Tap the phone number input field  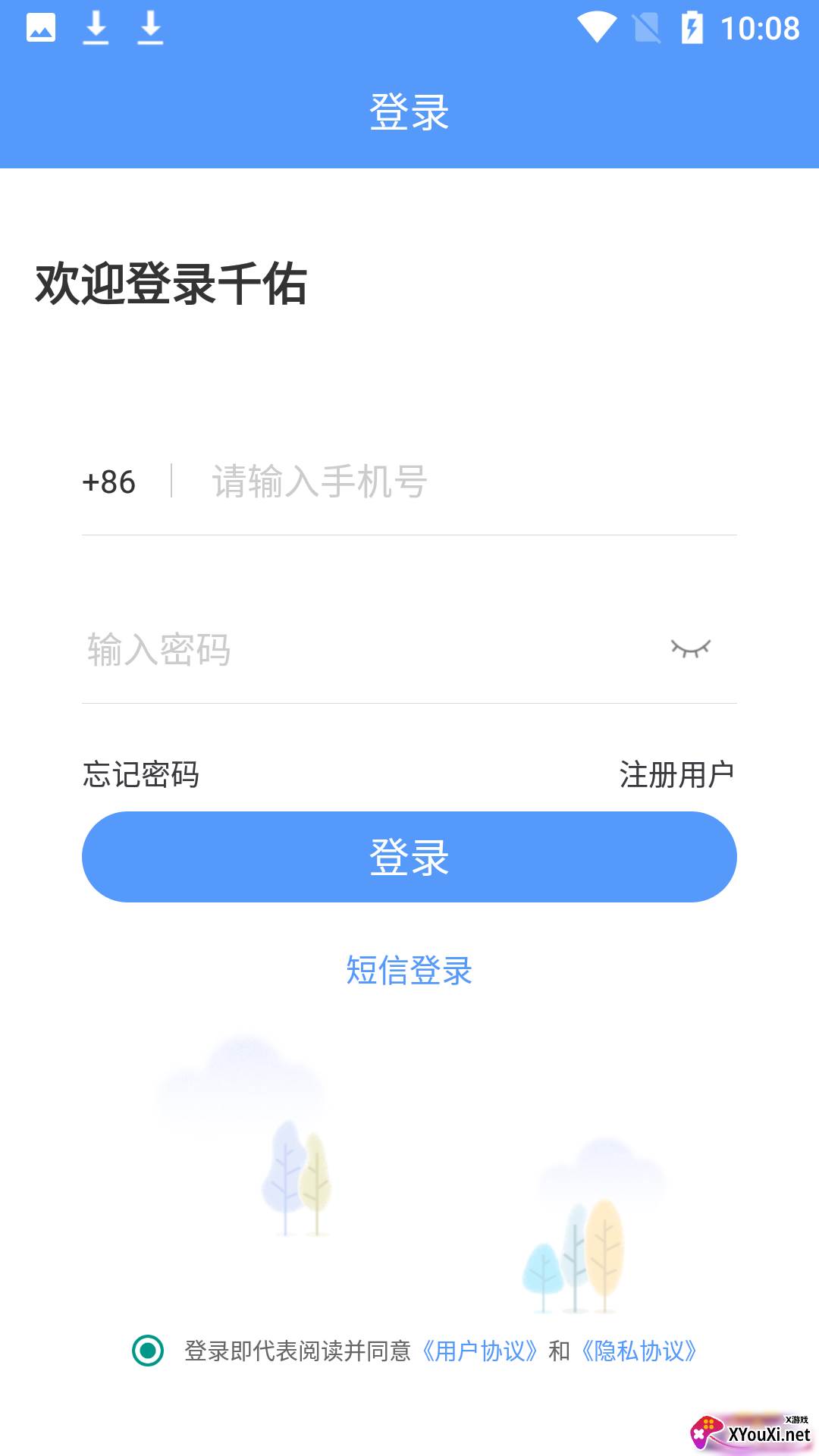click(x=455, y=482)
